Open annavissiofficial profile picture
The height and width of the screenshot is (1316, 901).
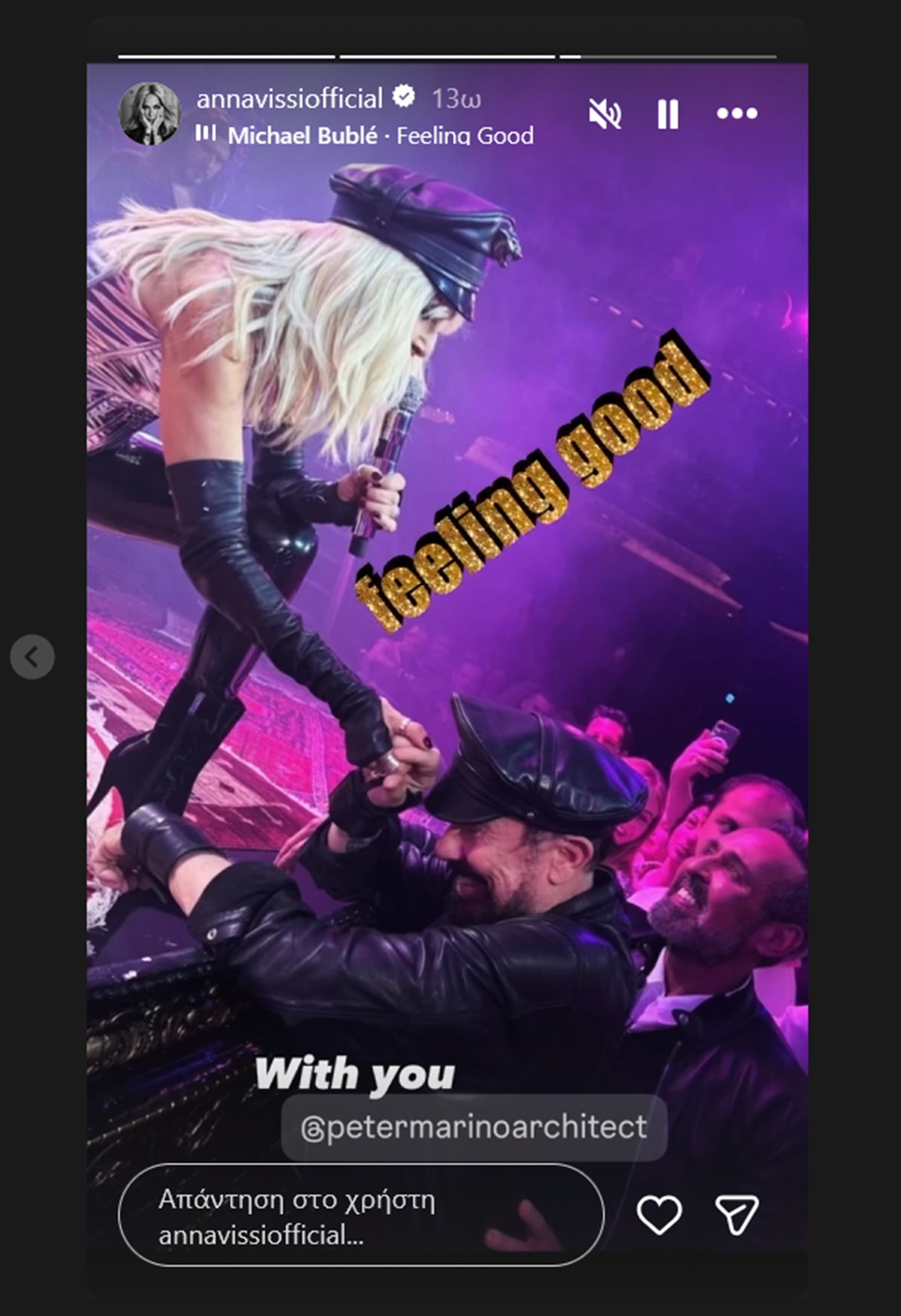[150, 114]
